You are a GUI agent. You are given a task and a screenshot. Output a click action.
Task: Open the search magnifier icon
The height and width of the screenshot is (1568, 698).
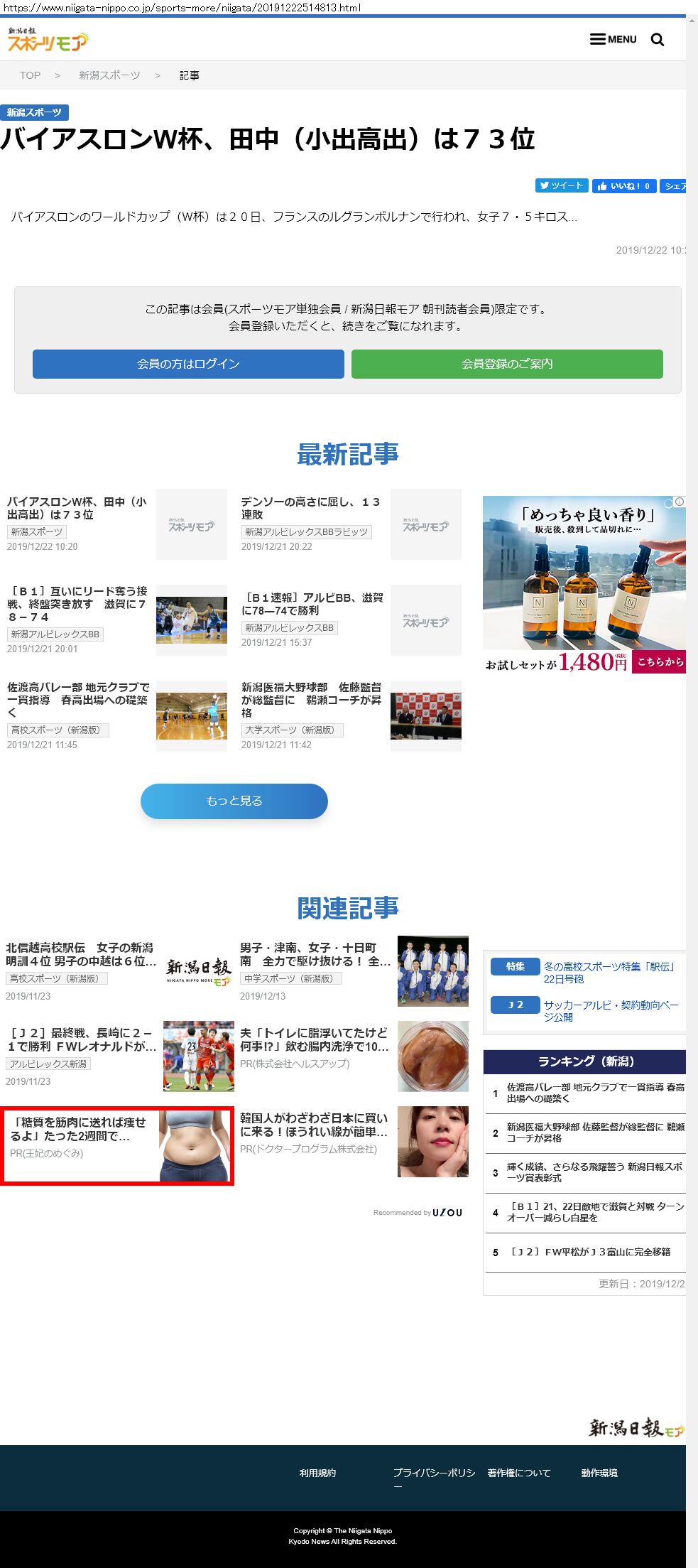658,40
